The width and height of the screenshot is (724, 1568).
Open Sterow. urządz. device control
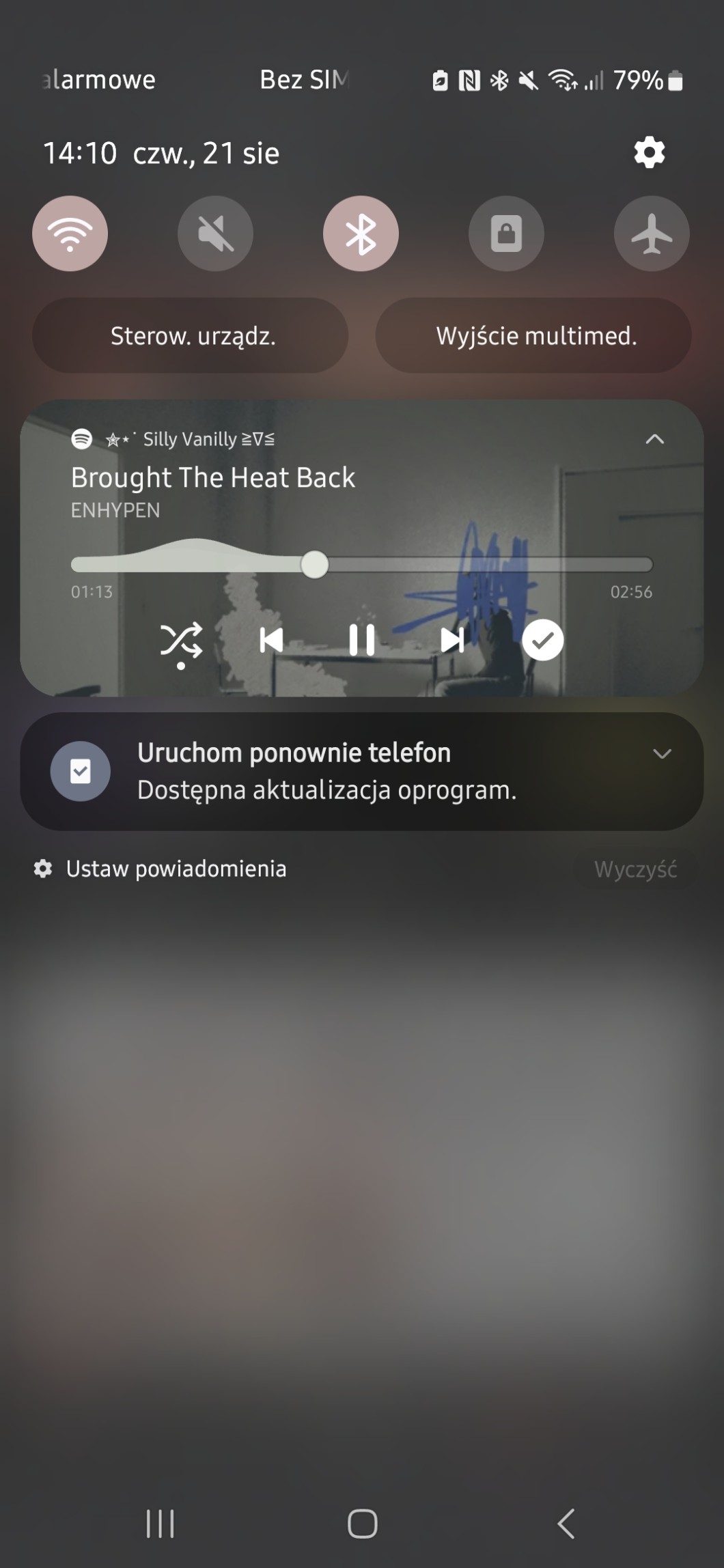pos(191,335)
